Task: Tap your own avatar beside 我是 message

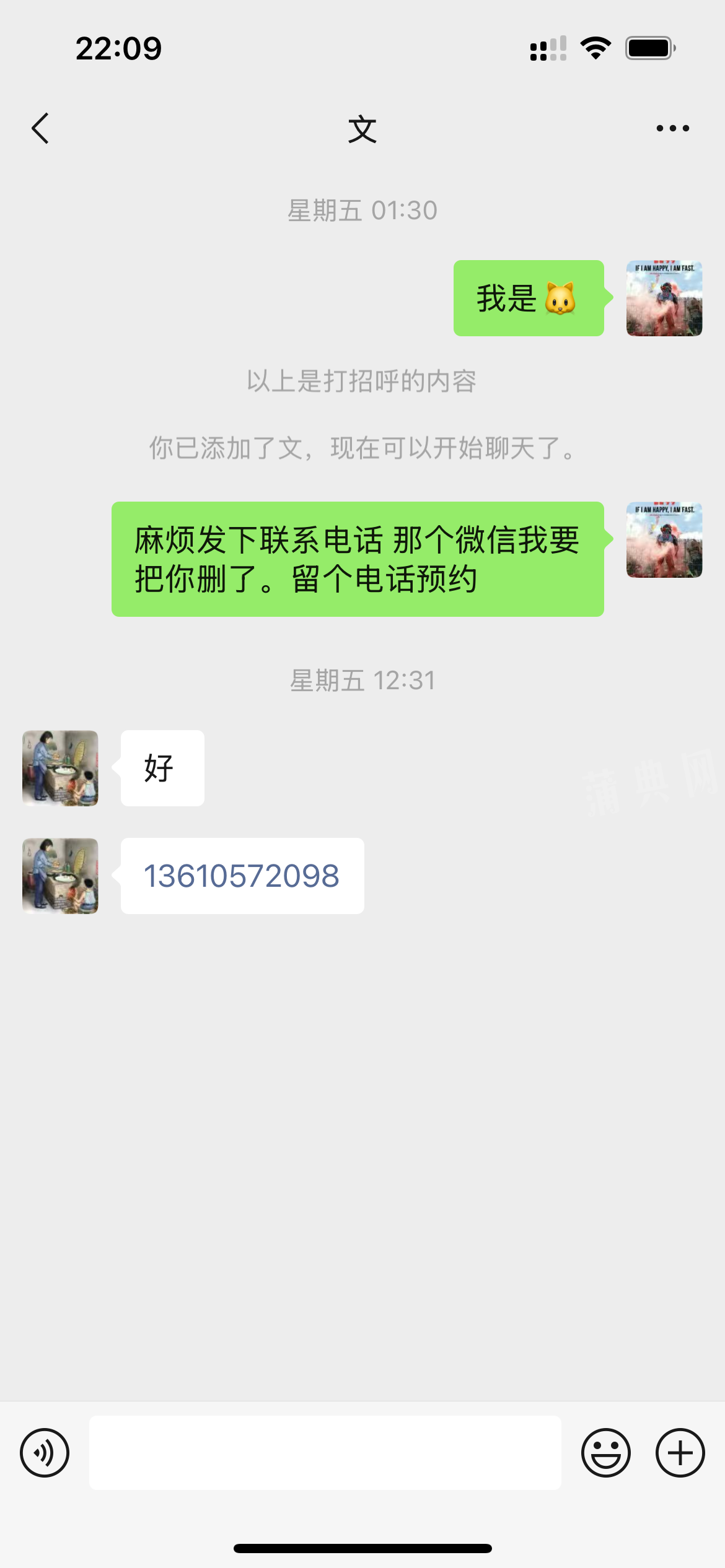Action: (664, 297)
